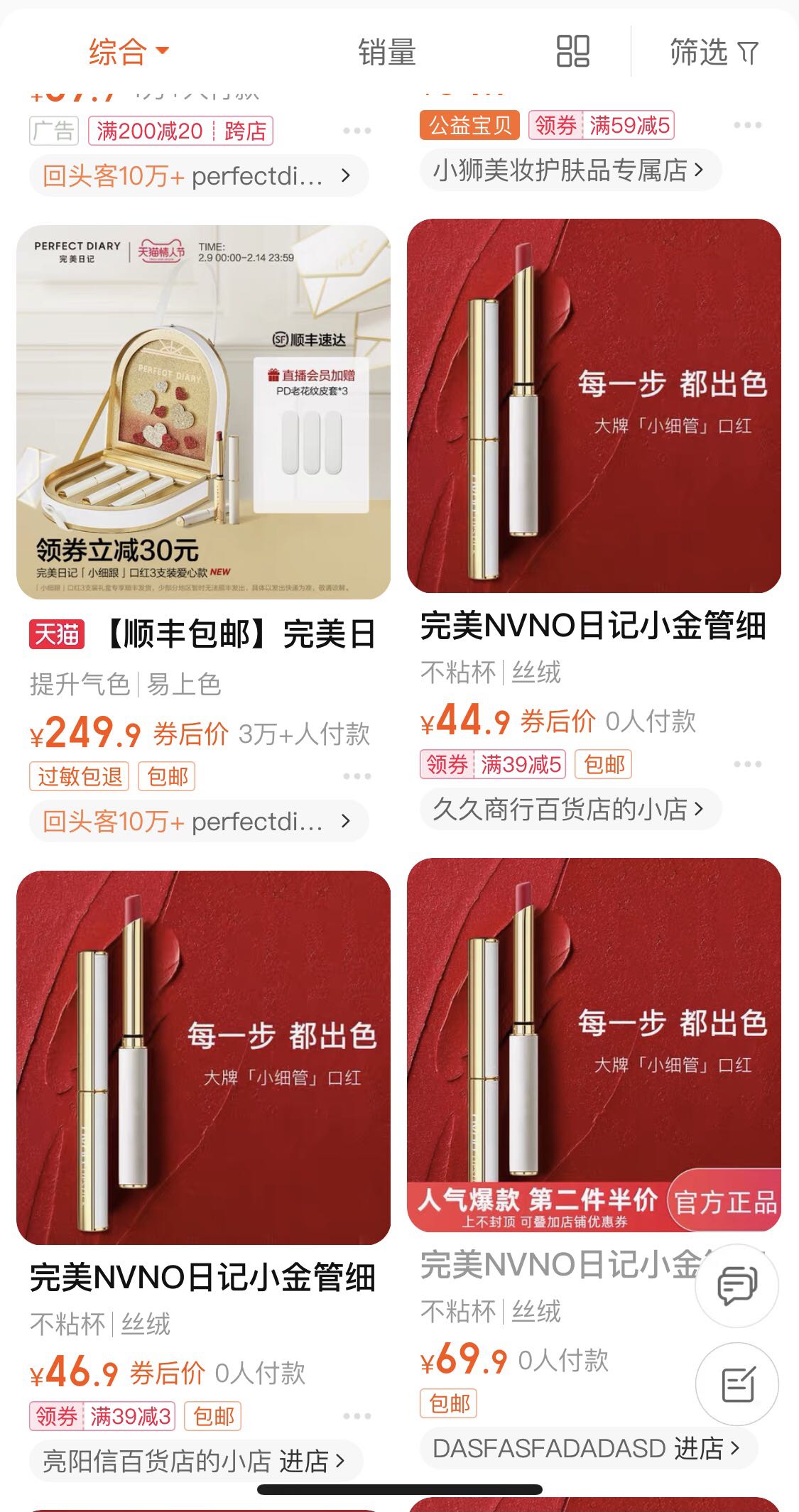The image size is (799, 1512).
Task: Visit the 久久商行百货店的小店 shop
Action: click(570, 809)
